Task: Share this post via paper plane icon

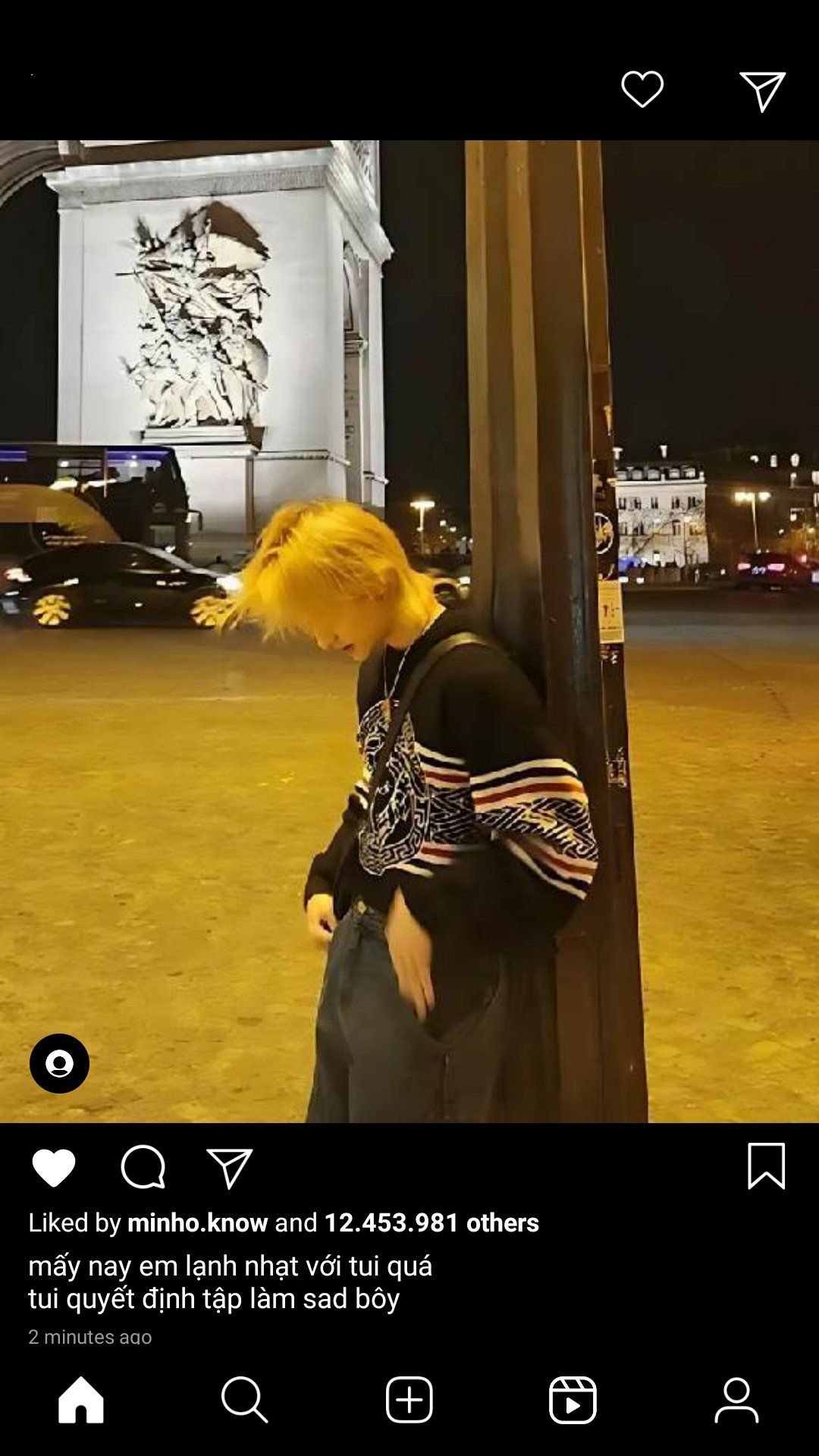Action: (230, 1168)
